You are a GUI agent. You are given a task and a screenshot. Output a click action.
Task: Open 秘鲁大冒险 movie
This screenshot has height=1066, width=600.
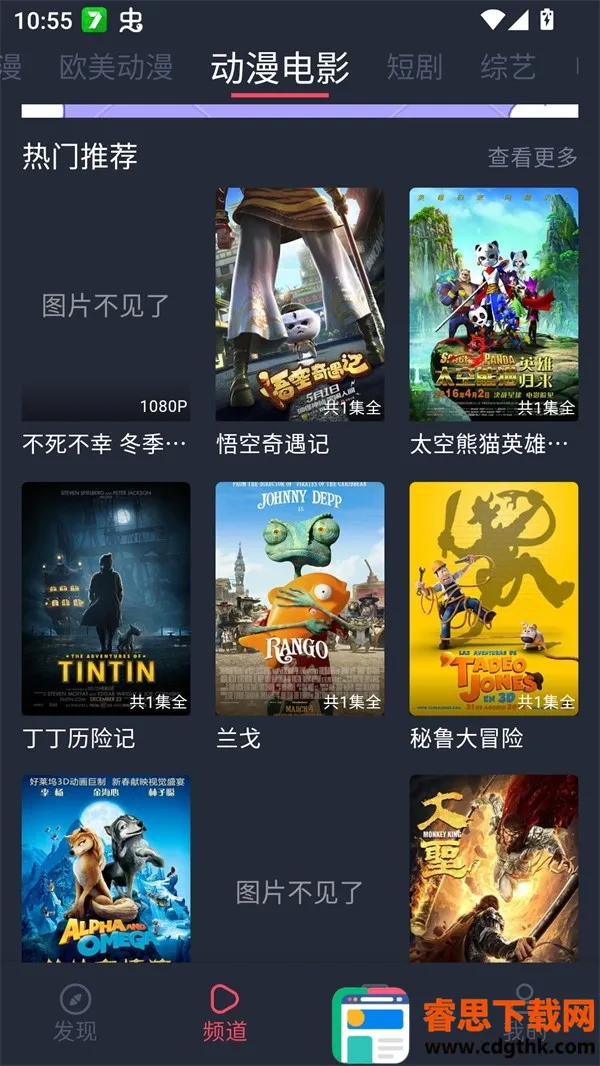(x=493, y=598)
